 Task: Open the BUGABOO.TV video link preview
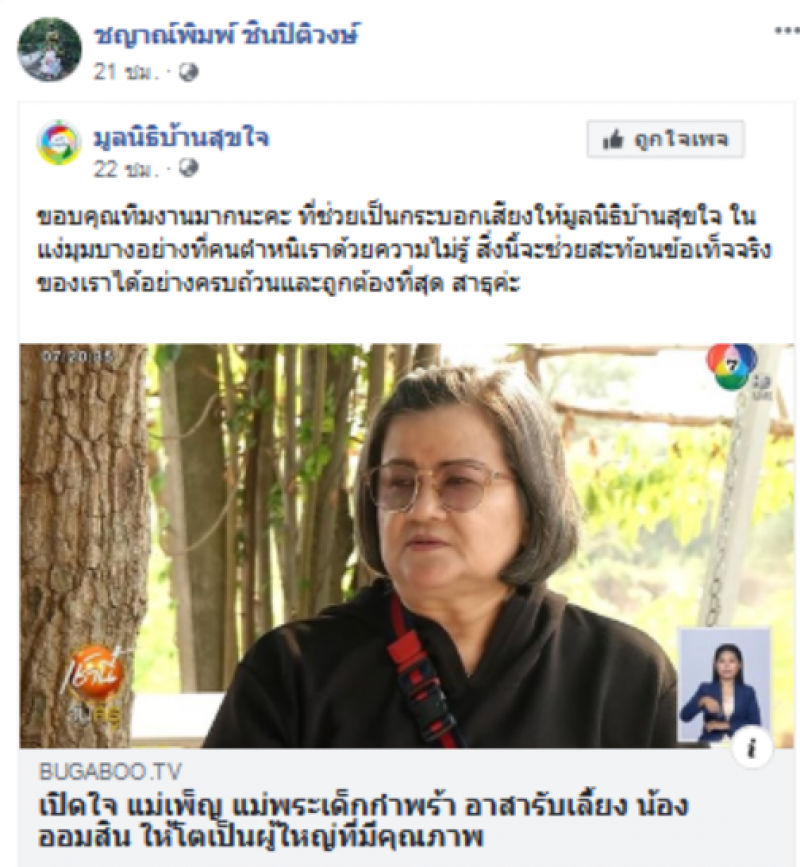(407, 546)
